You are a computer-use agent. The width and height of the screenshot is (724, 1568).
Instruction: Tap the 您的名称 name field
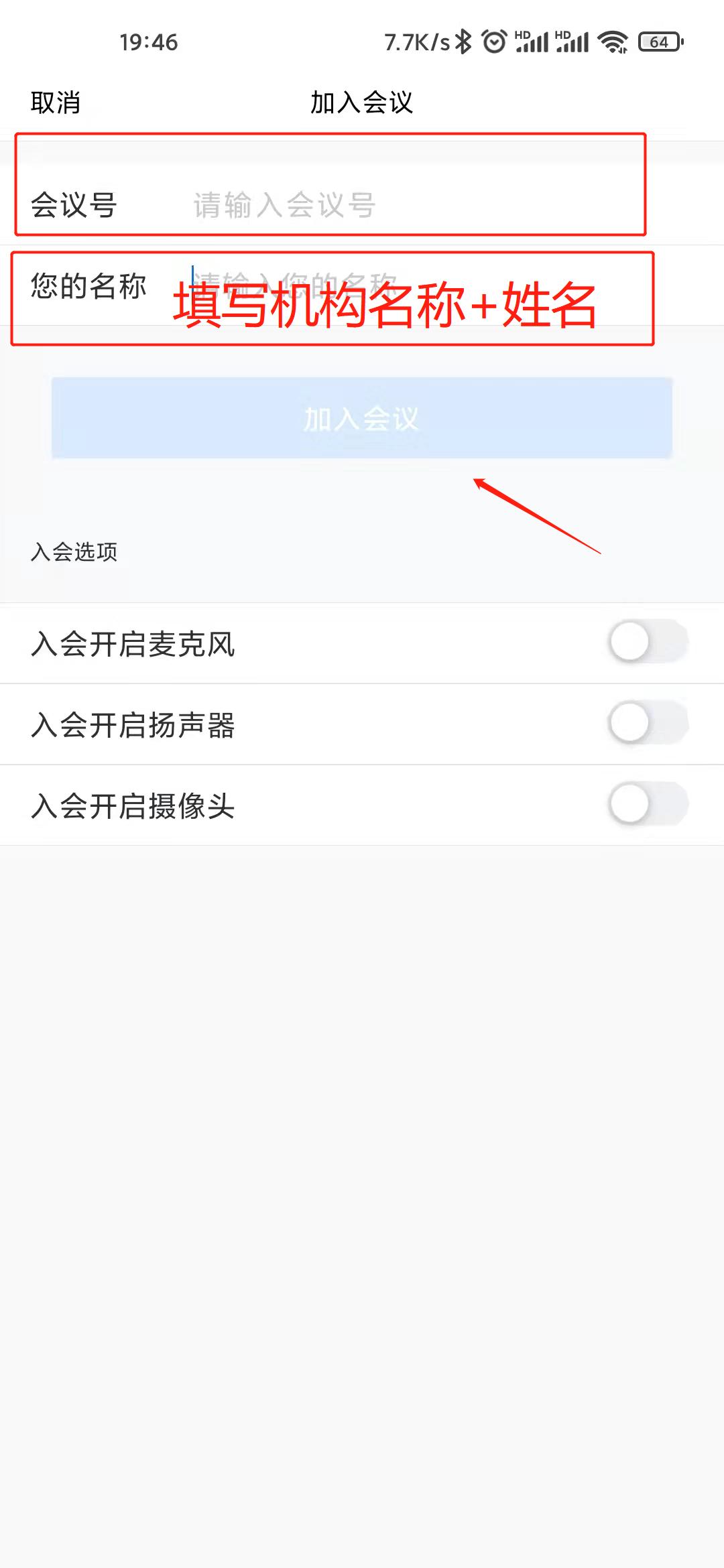[402, 286]
